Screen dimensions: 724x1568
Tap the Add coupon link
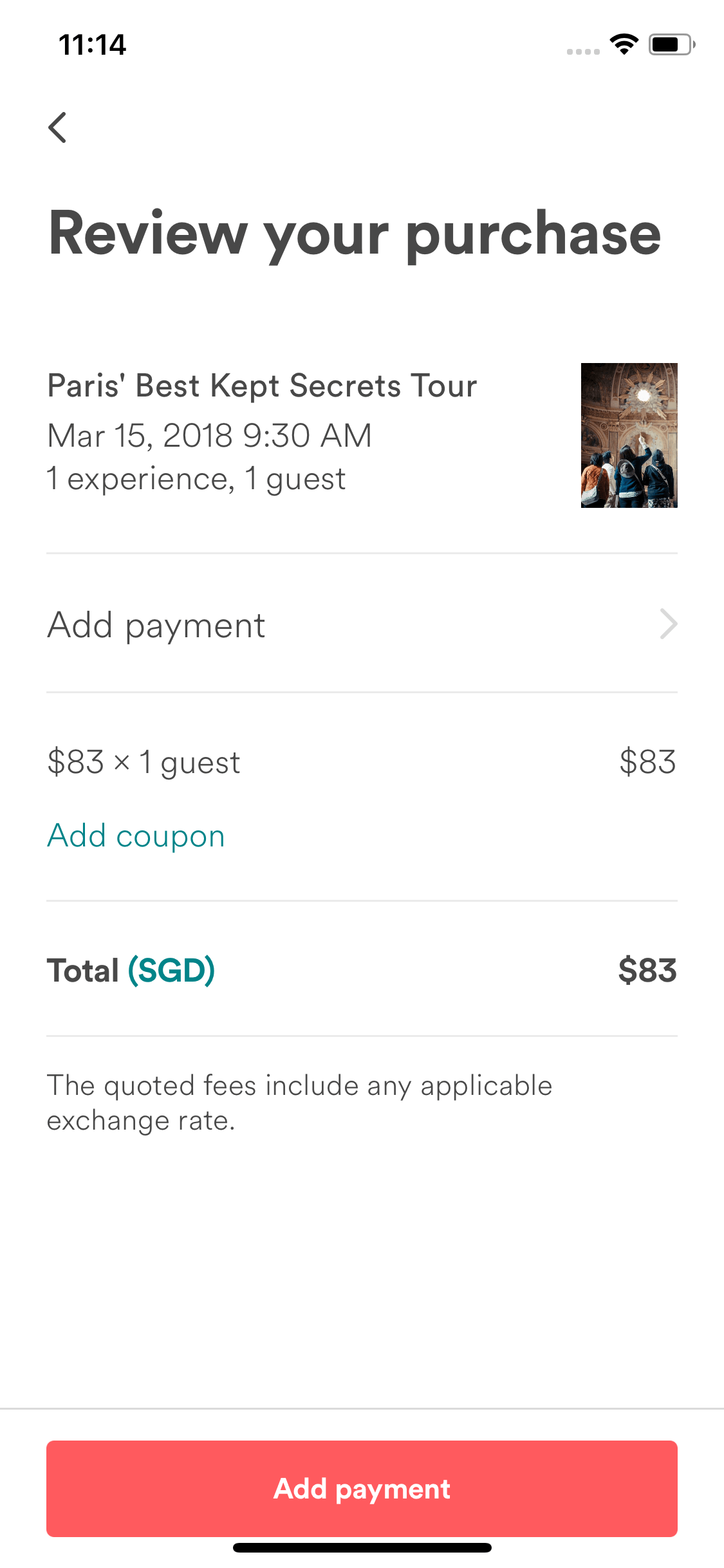point(136,836)
